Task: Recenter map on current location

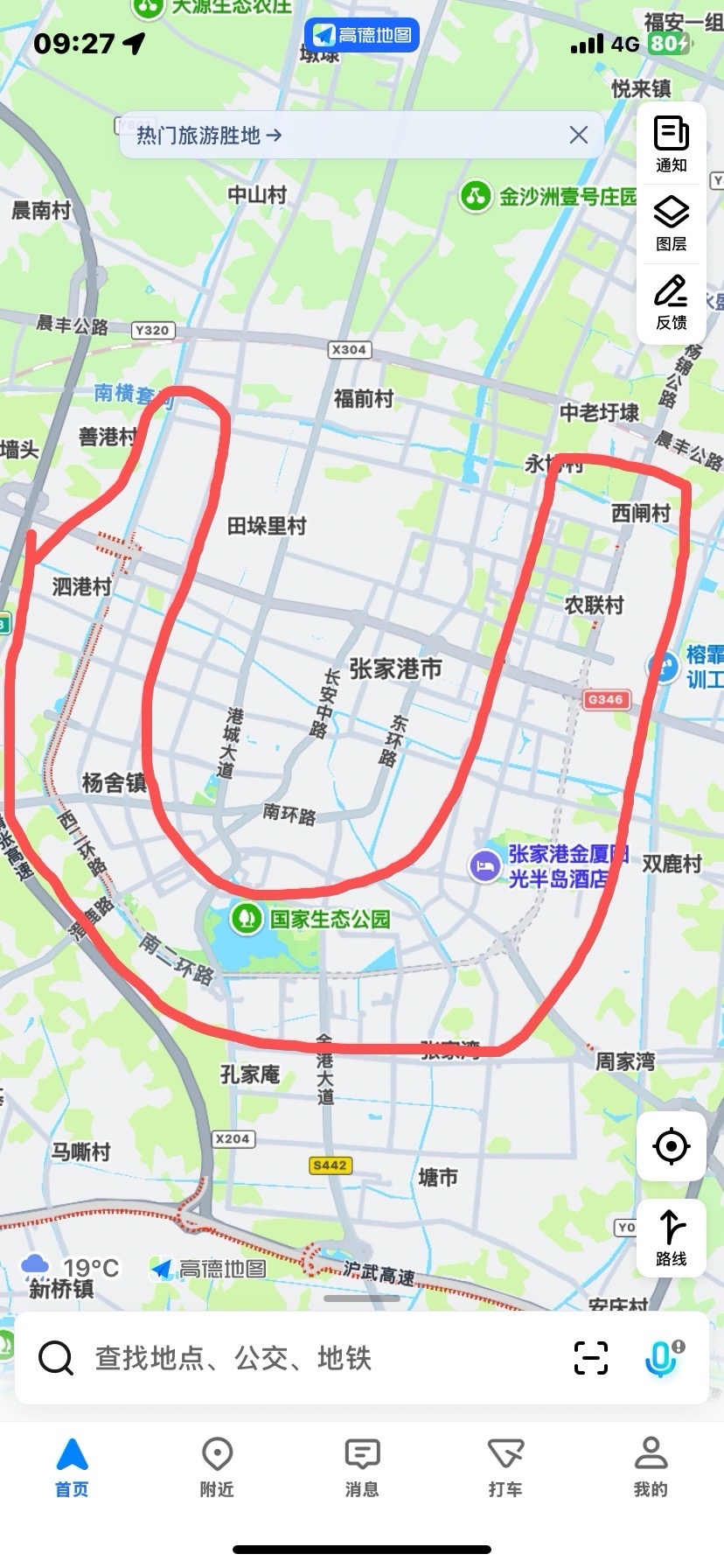Action: (671, 1146)
